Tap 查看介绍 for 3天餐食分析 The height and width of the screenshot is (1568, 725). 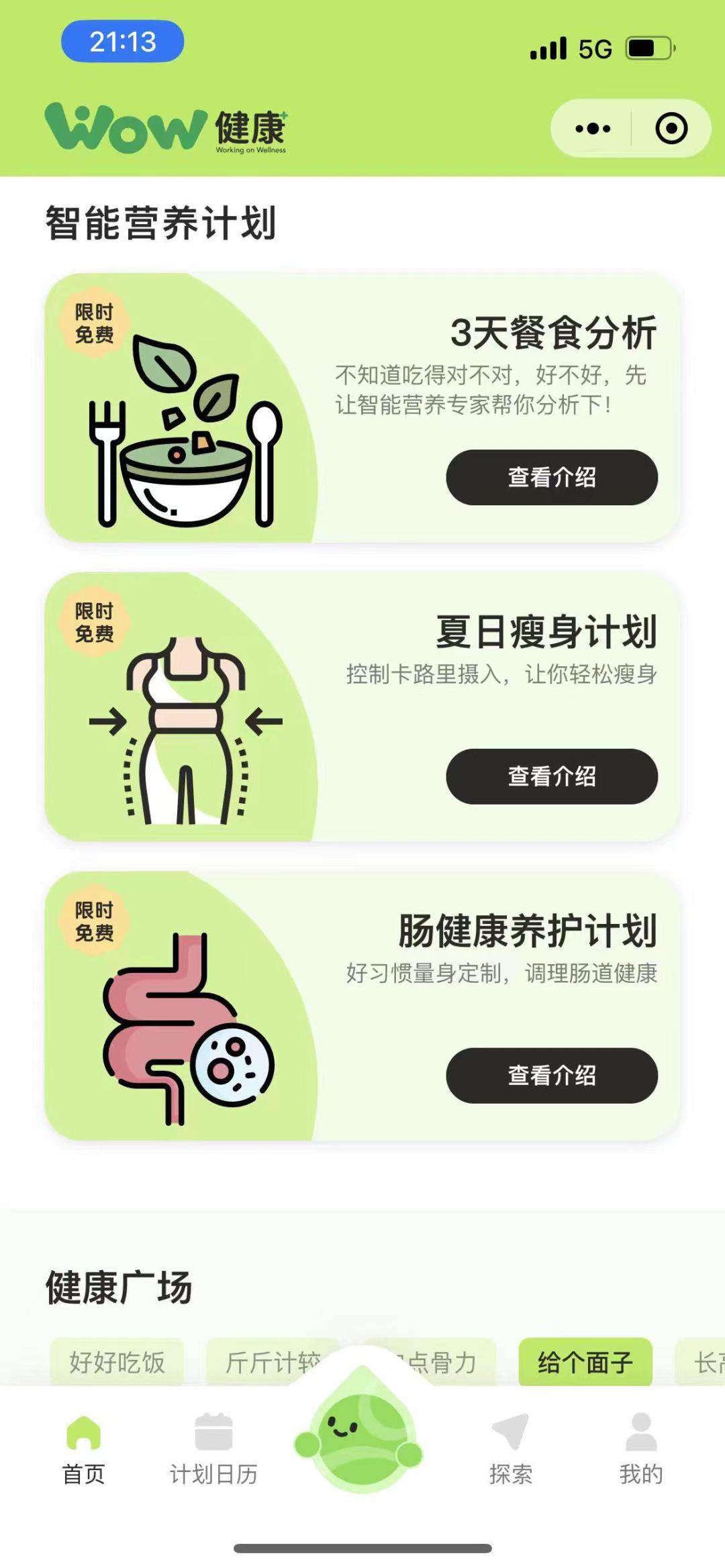[x=551, y=477]
